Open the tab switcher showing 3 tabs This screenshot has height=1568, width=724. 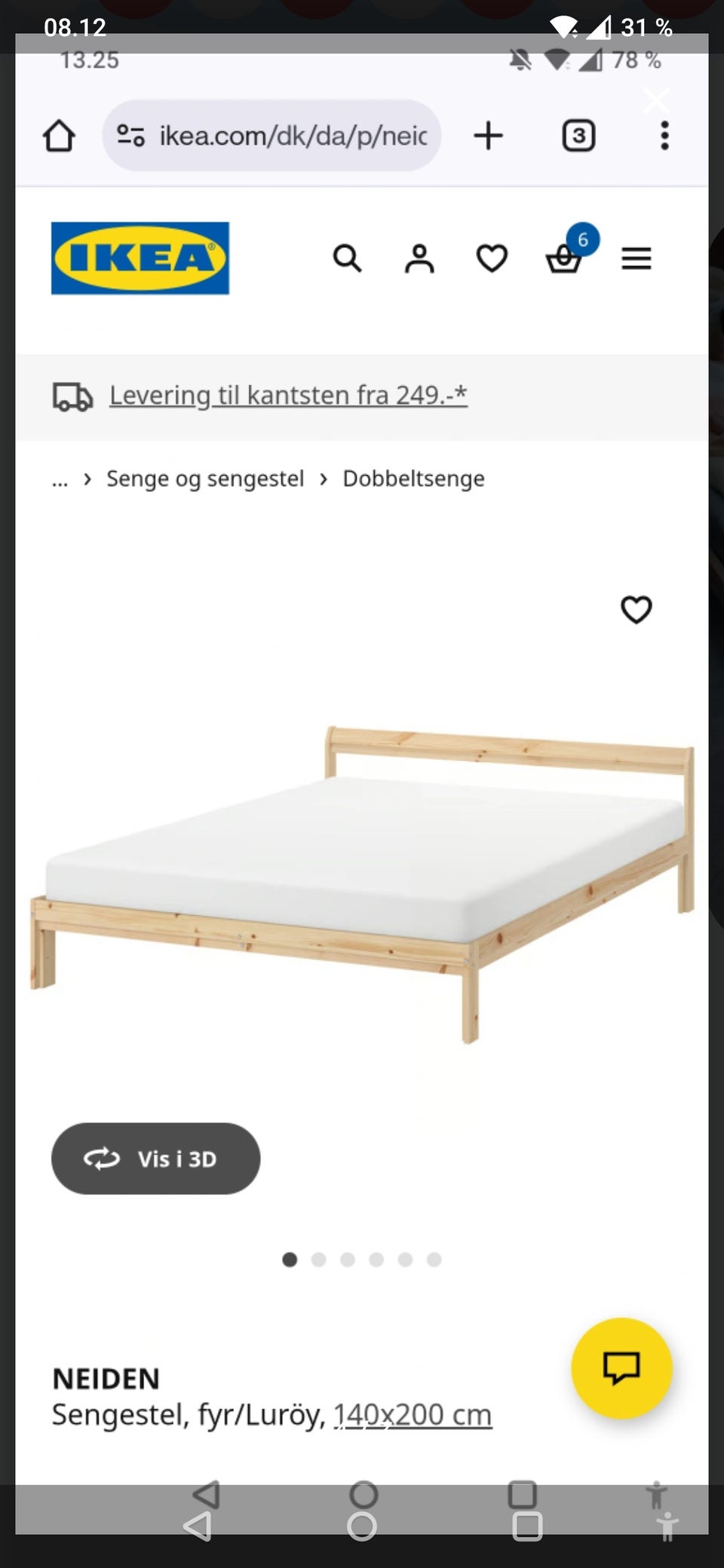point(578,135)
